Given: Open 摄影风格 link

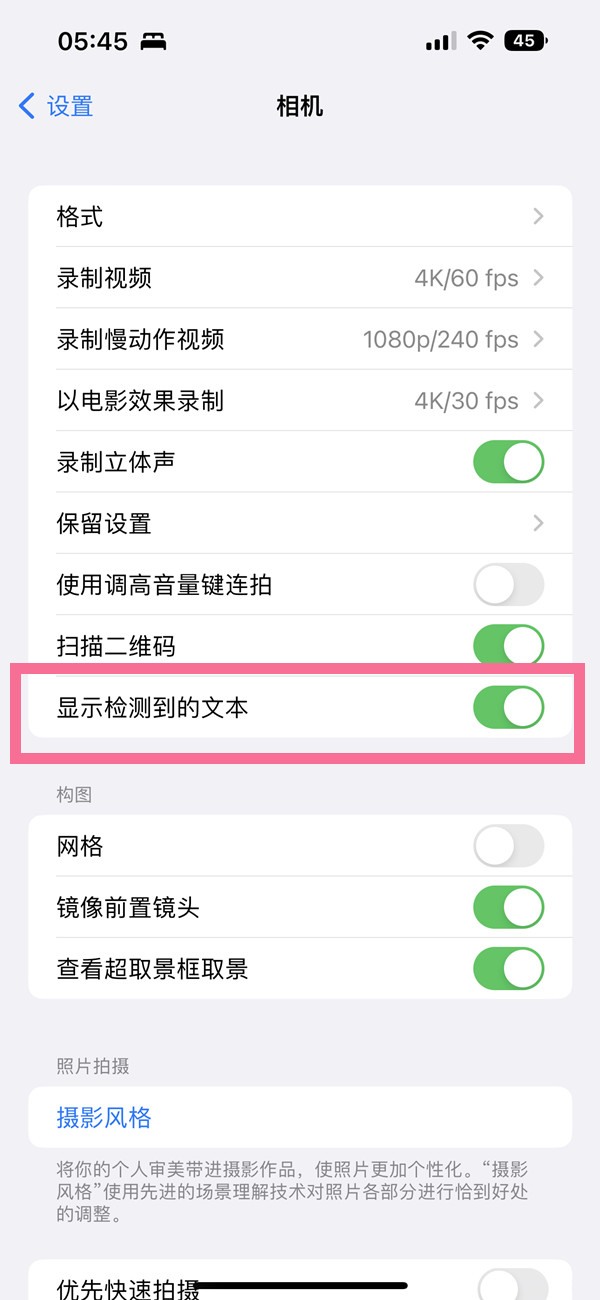Looking at the screenshot, I should click(104, 1117).
